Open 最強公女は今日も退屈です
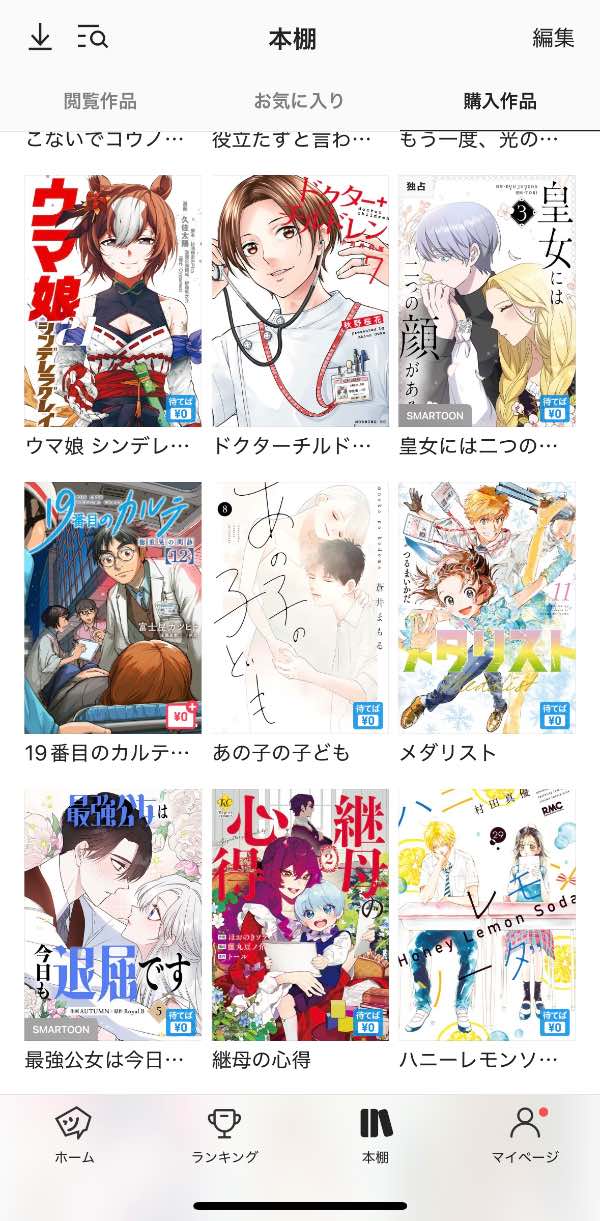The height and width of the screenshot is (1221, 600). (113, 914)
